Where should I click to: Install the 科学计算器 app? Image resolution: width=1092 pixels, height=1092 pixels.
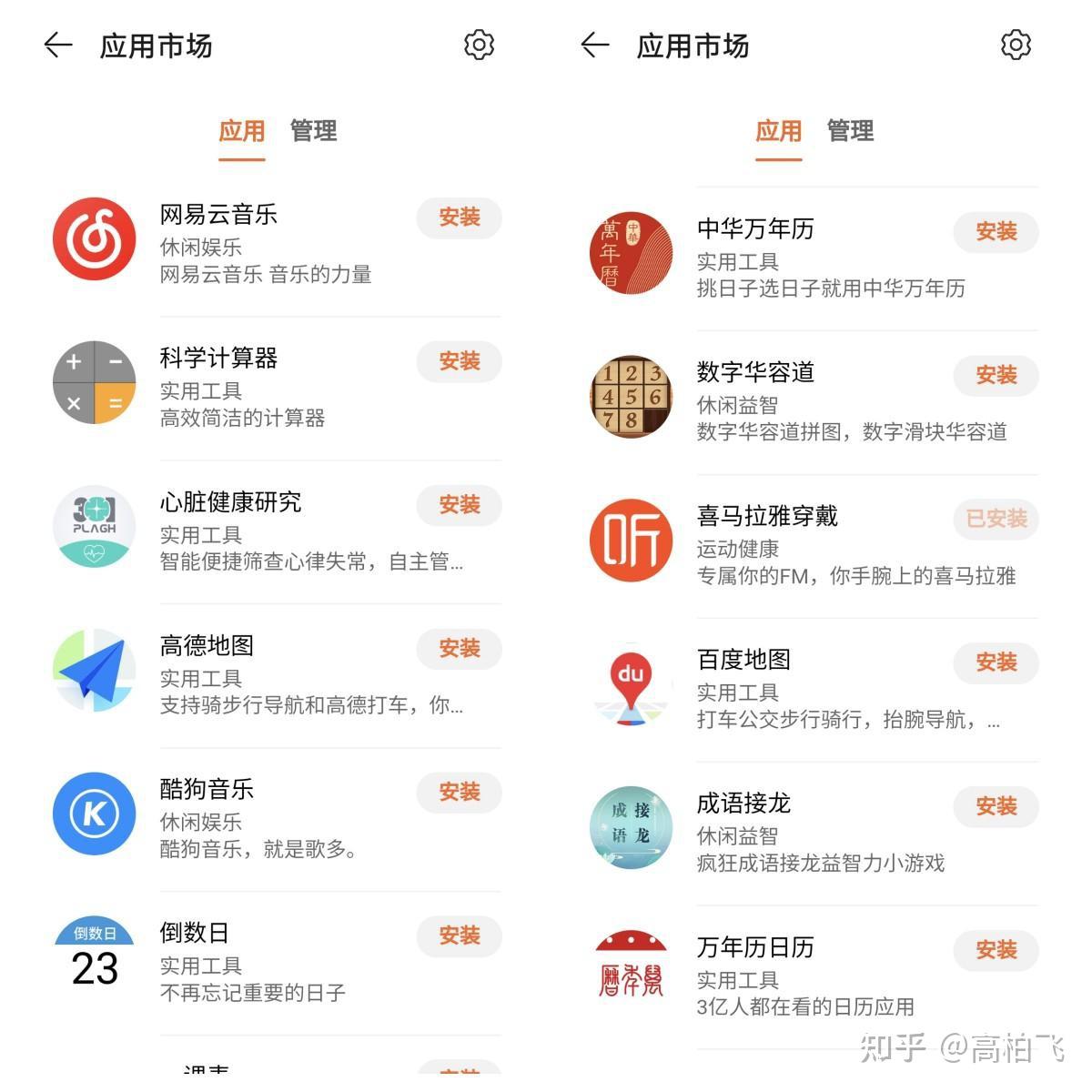click(x=459, y=361)
